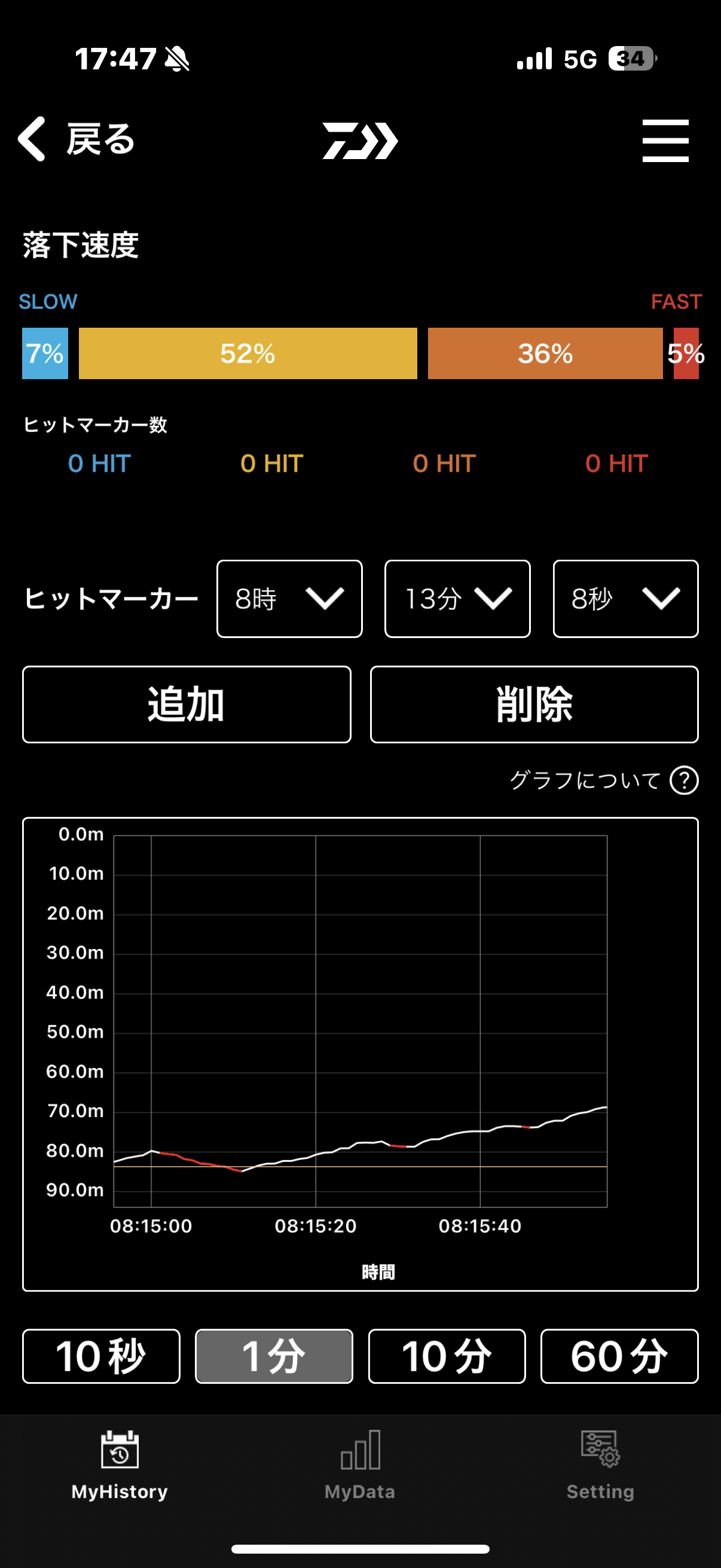Select the 10秒 graph range

coord(101,1356)
